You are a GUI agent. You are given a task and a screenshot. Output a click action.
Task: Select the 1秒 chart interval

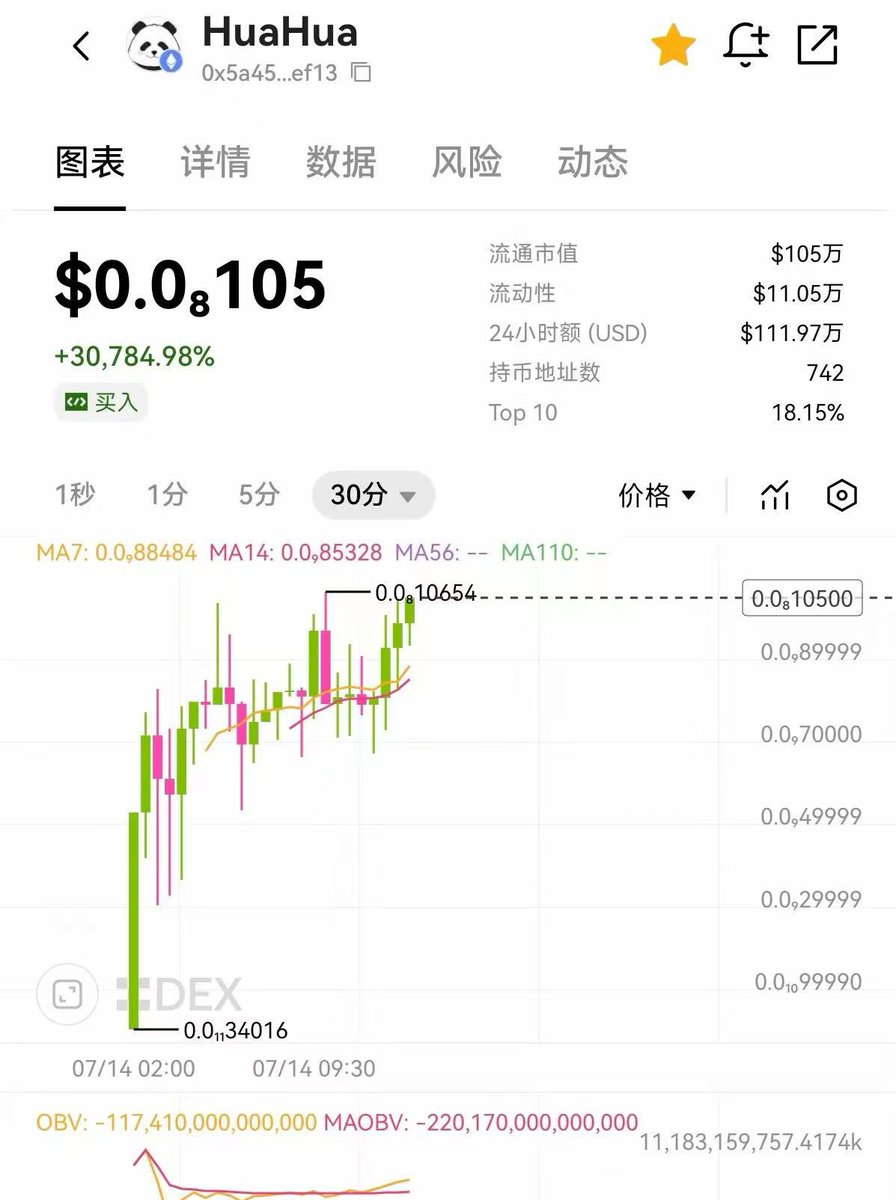tap(75, 494)
